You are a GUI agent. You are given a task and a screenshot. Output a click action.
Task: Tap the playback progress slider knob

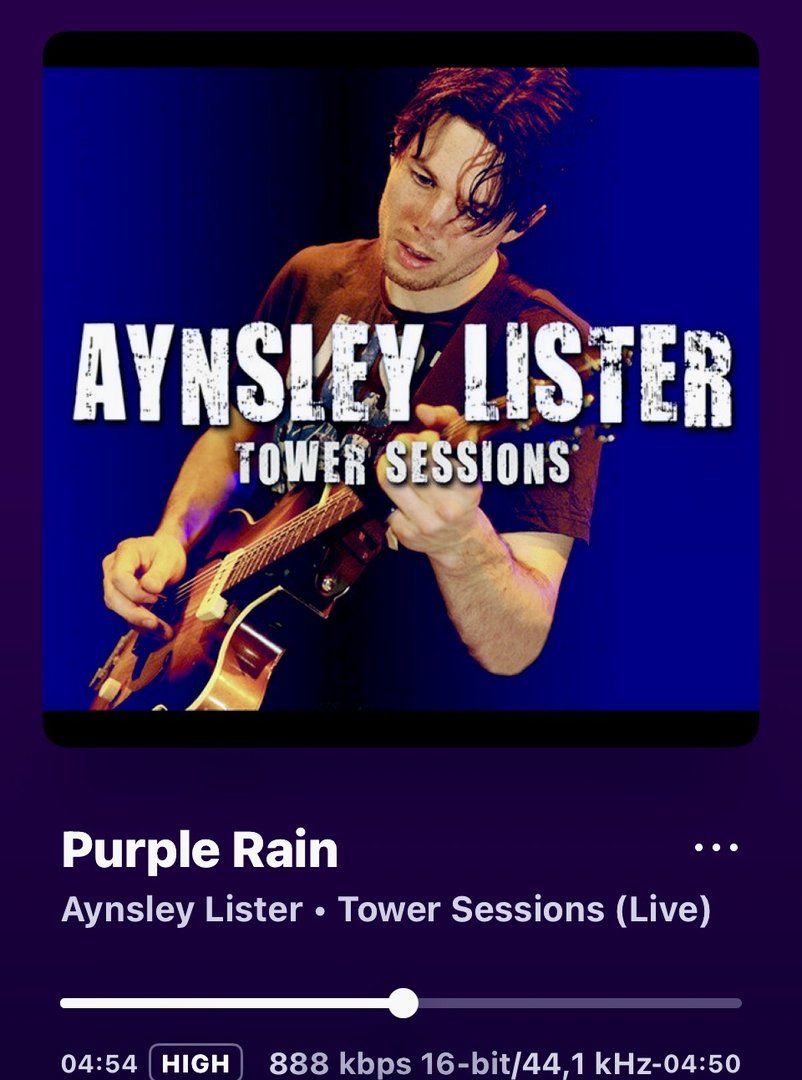pos(403,1003)
